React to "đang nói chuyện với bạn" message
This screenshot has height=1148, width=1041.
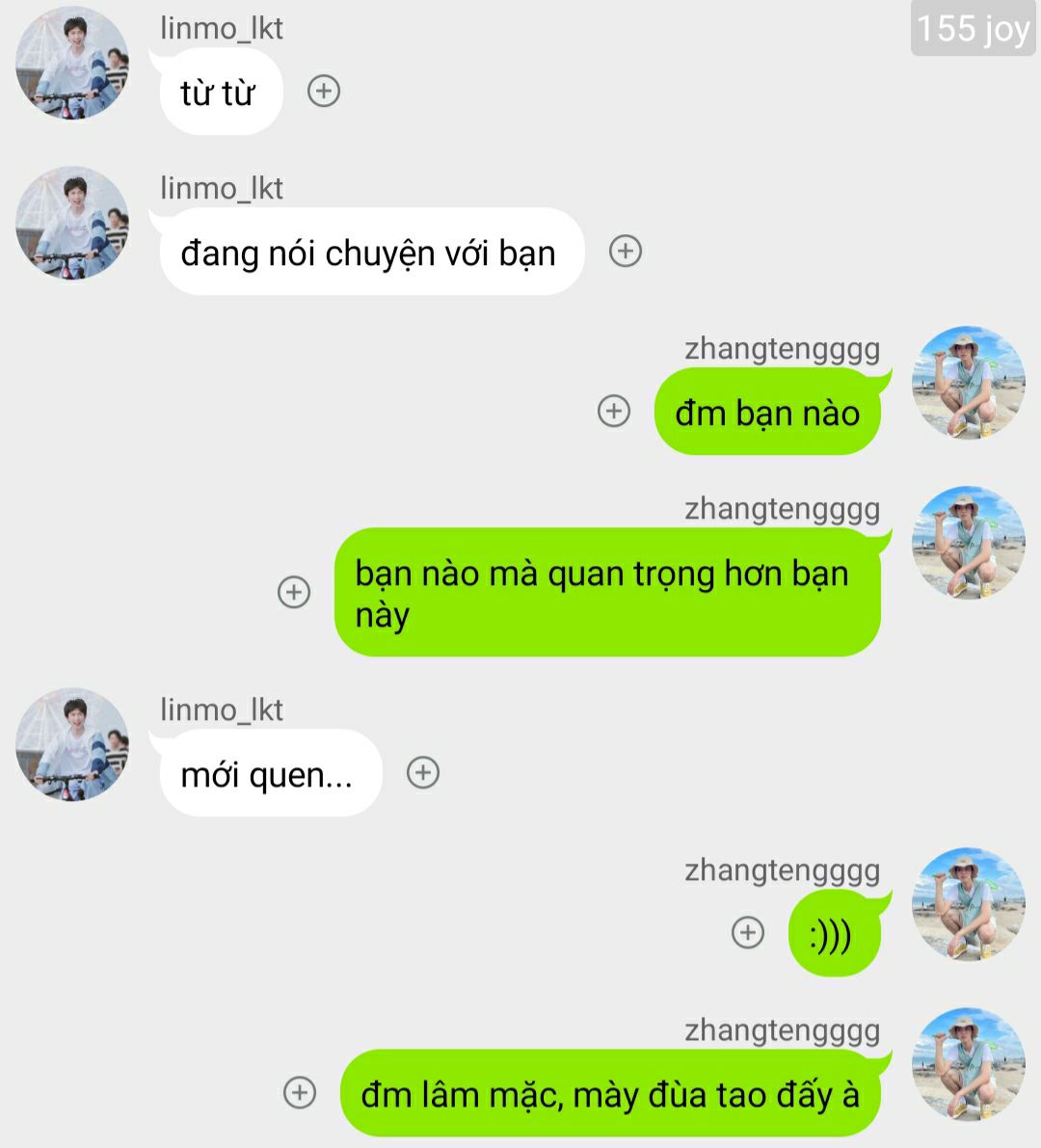pyautogui.click(x=626, y=252)
